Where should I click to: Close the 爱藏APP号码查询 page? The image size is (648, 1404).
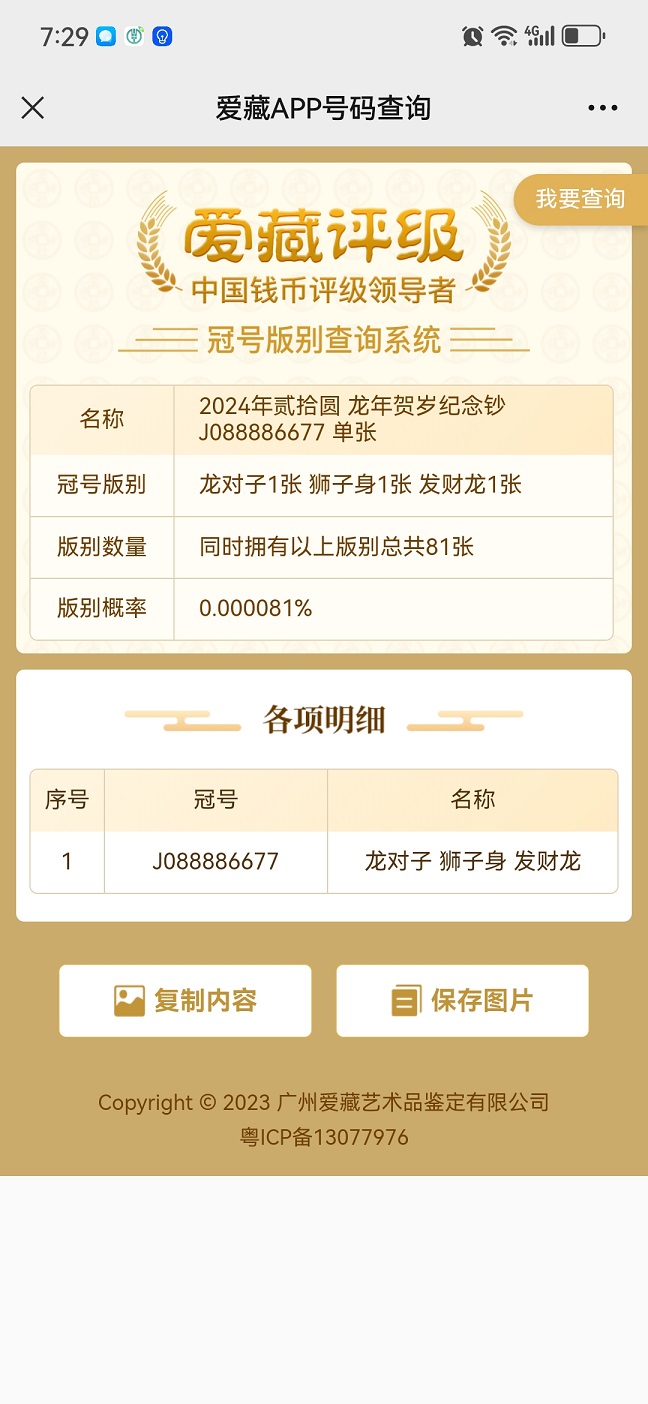coord(33,108)
